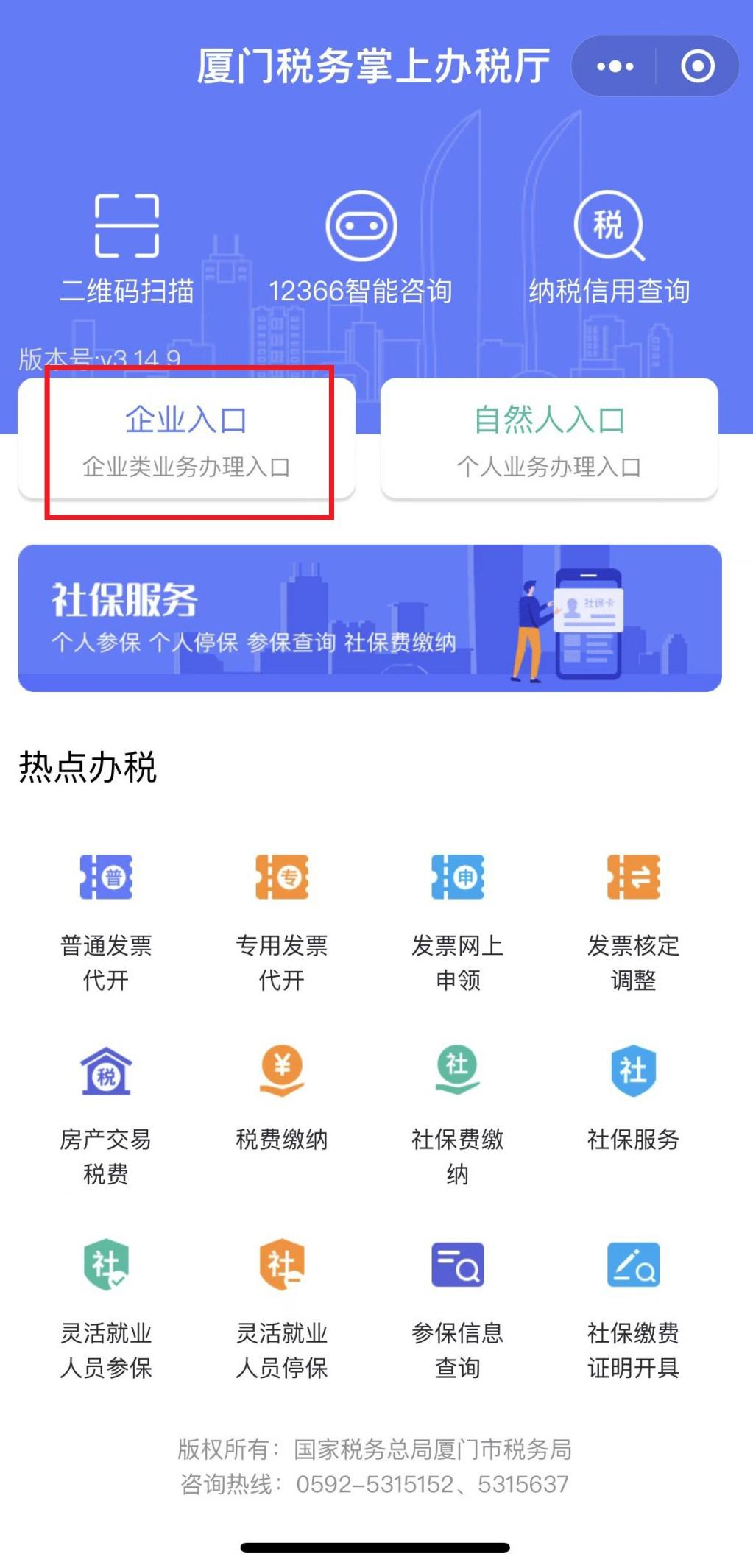The height and width of the screenshot is (1568, 753).
Task: Open the mini program more-options menu
Action: [615, 66]
